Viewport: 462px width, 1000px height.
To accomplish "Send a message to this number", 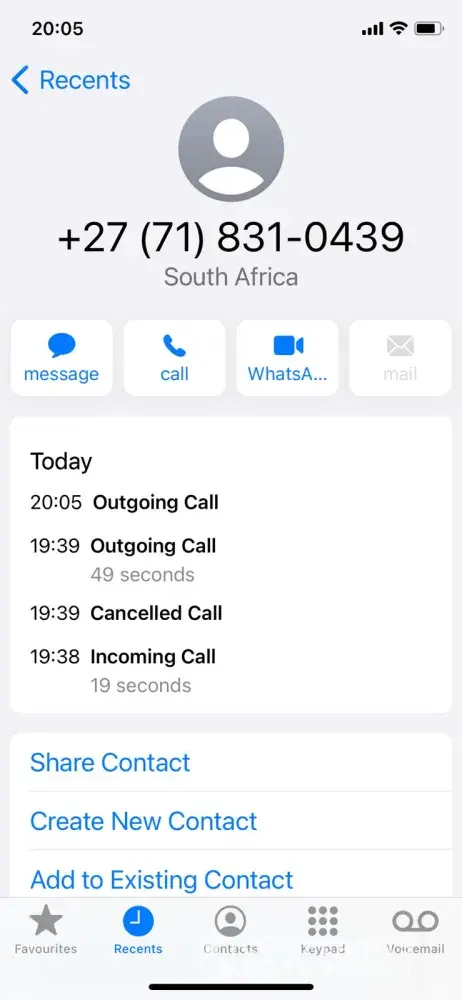I will pyautogui.click(x=61, y=358).
